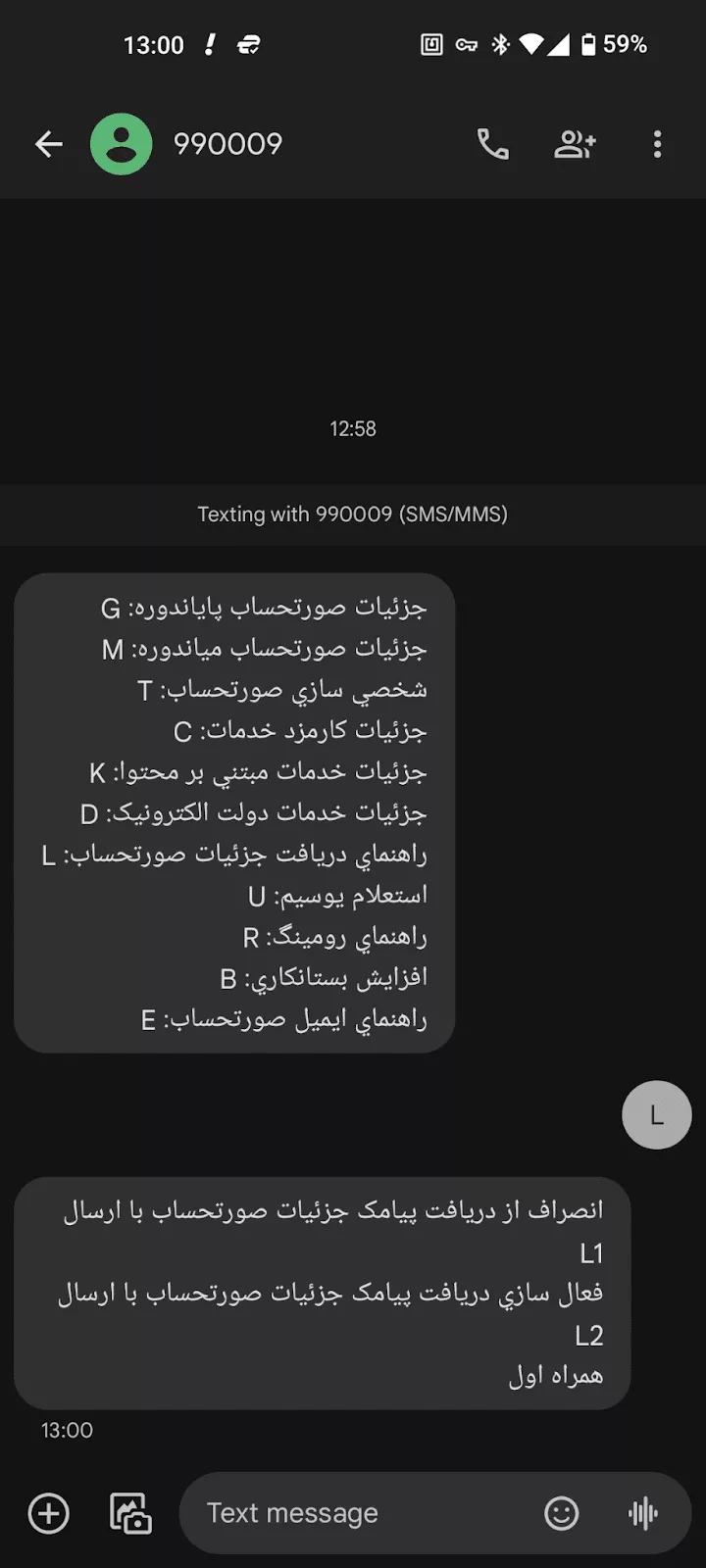
Task: Record a voice message
Action: [642, 1513]
